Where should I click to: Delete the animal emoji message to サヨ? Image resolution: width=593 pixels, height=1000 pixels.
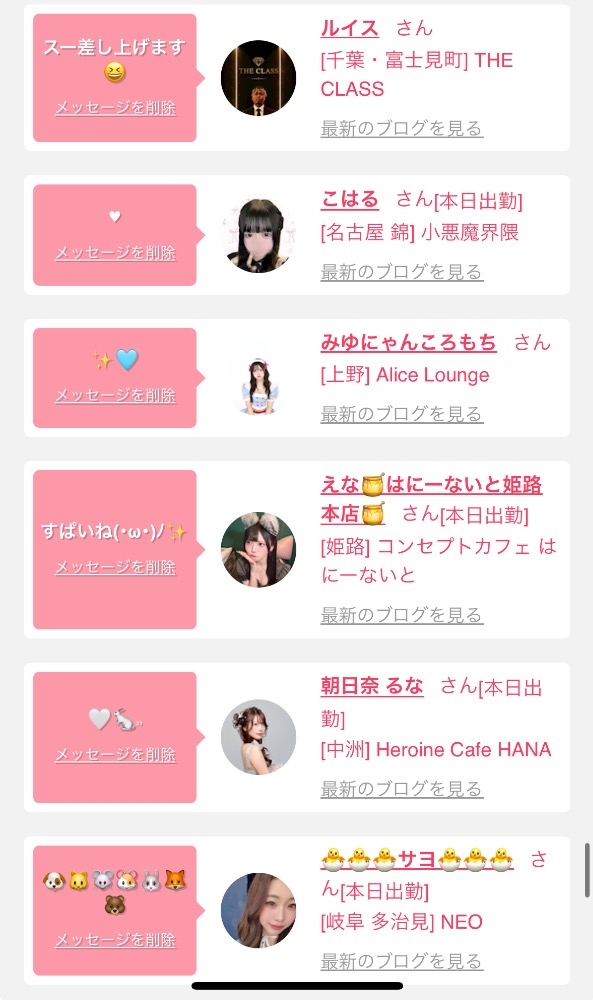click(115, 939)
